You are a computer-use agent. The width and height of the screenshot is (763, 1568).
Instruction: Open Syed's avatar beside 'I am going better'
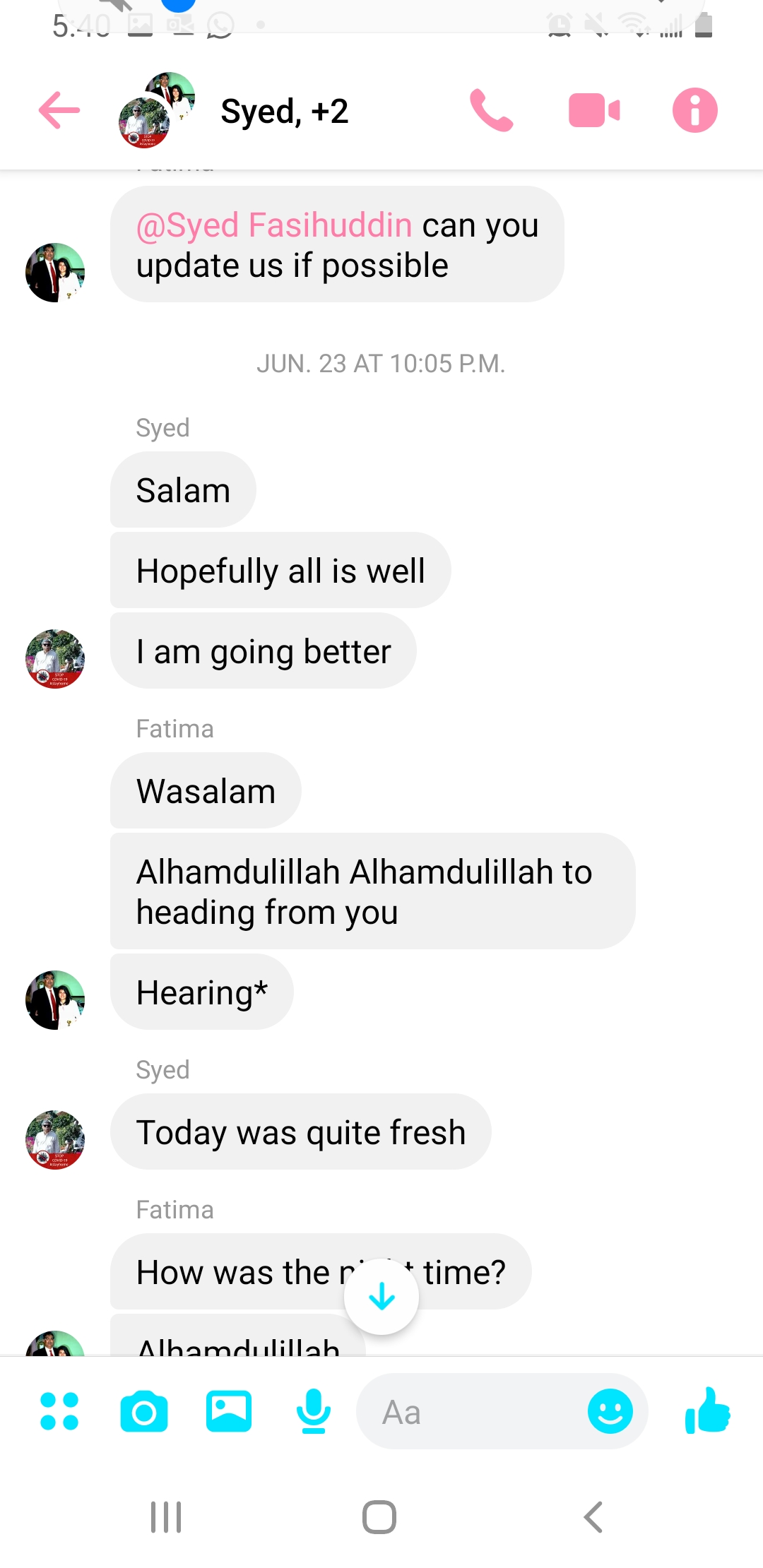pyautogui.click(x=55, y=659)
